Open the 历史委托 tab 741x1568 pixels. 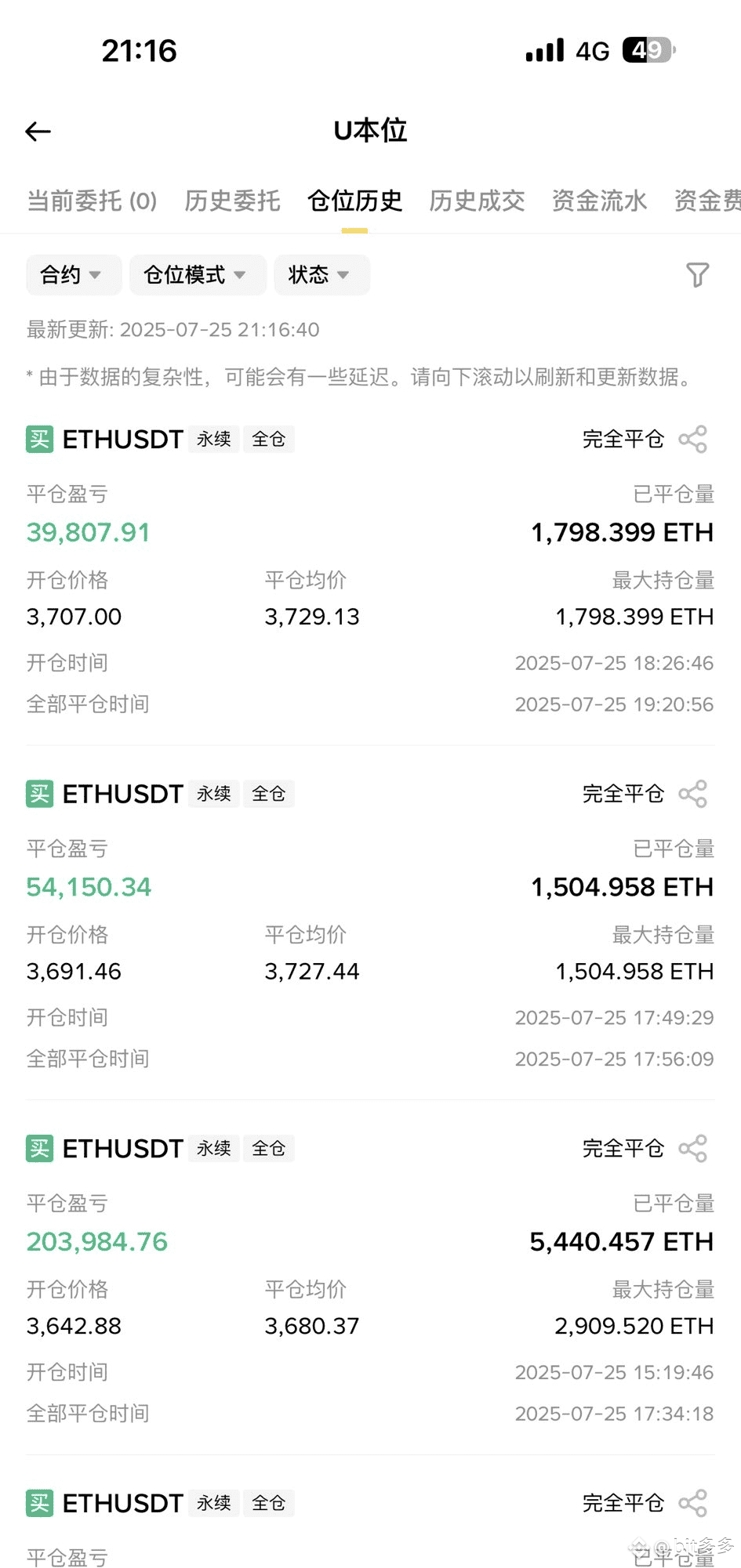click(x=232, y=201)
